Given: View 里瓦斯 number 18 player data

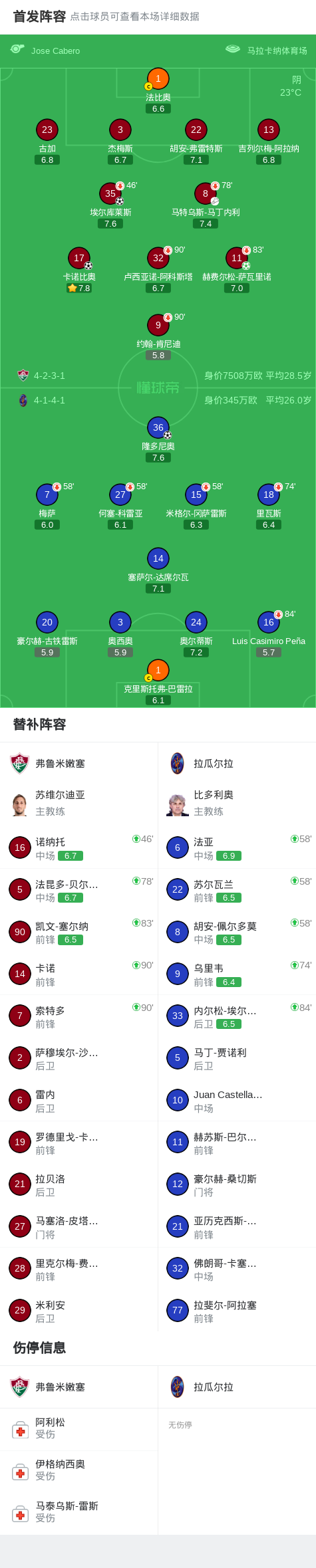Looking at the screenshot, I should tap(269, 506).
